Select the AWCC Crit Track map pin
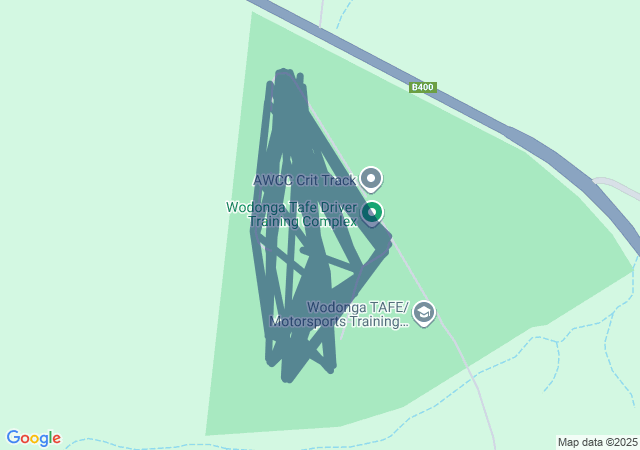The height and width of the screenshot is (450, 640). [x=371, y=179]
